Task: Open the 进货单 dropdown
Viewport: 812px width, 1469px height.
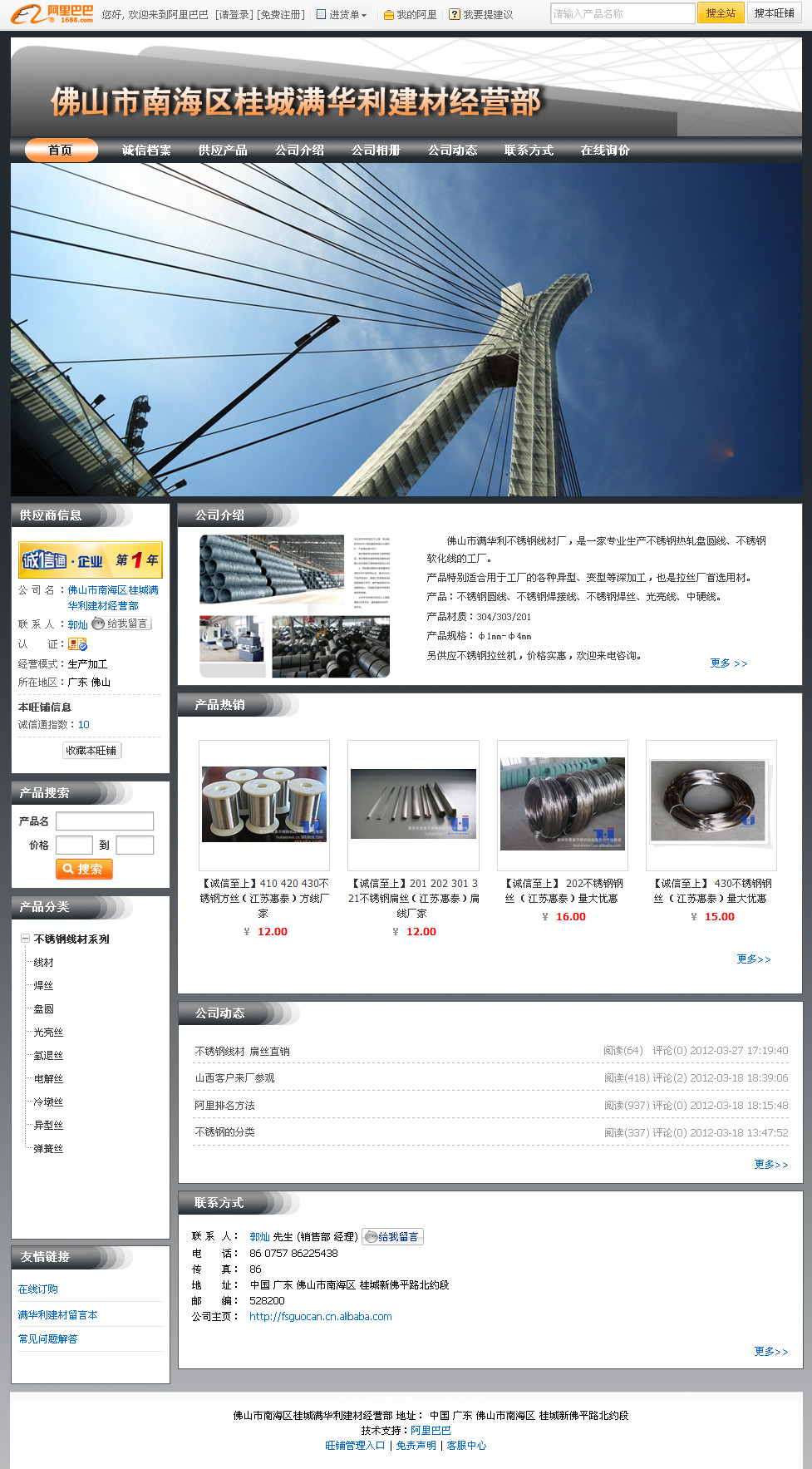Action: click(342, 15)
